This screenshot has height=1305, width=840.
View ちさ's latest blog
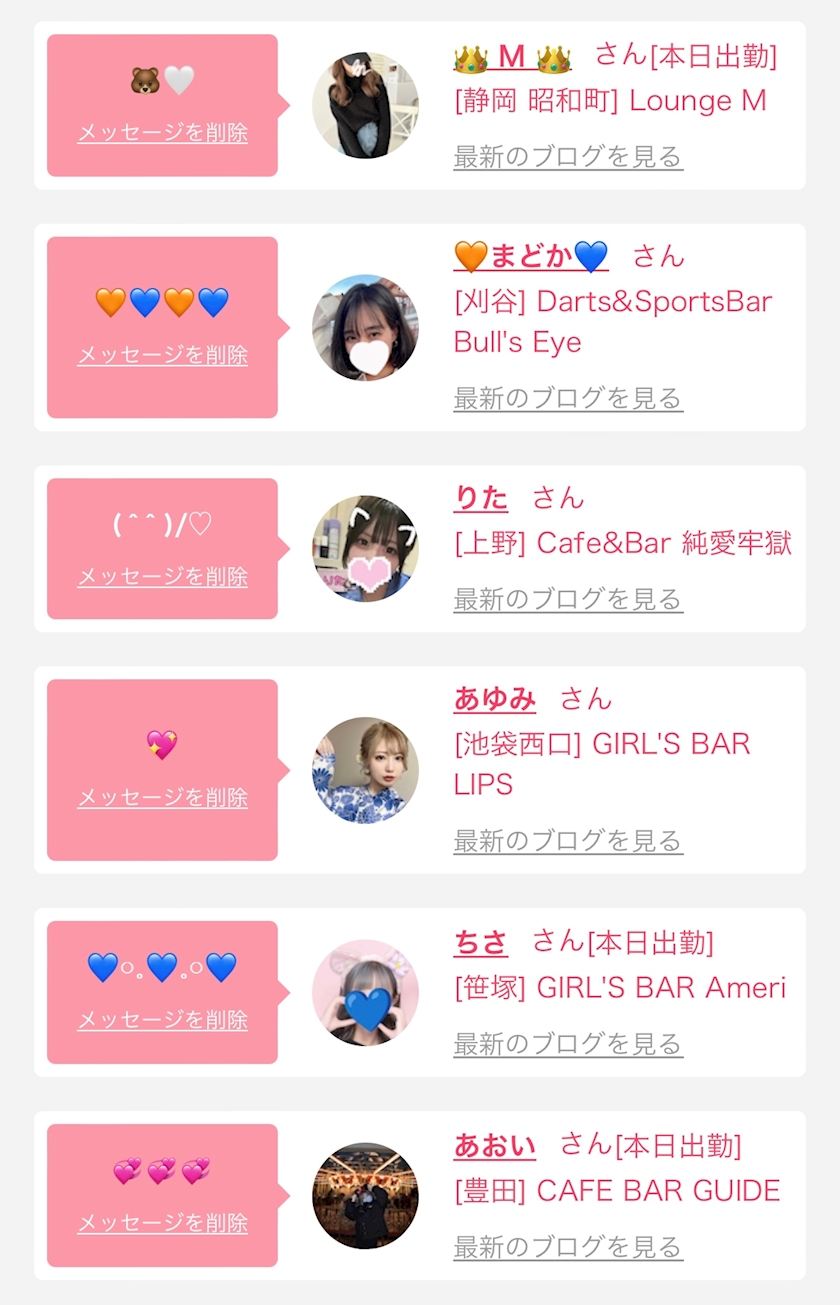pyautogui.click(x=568, y=1044)
